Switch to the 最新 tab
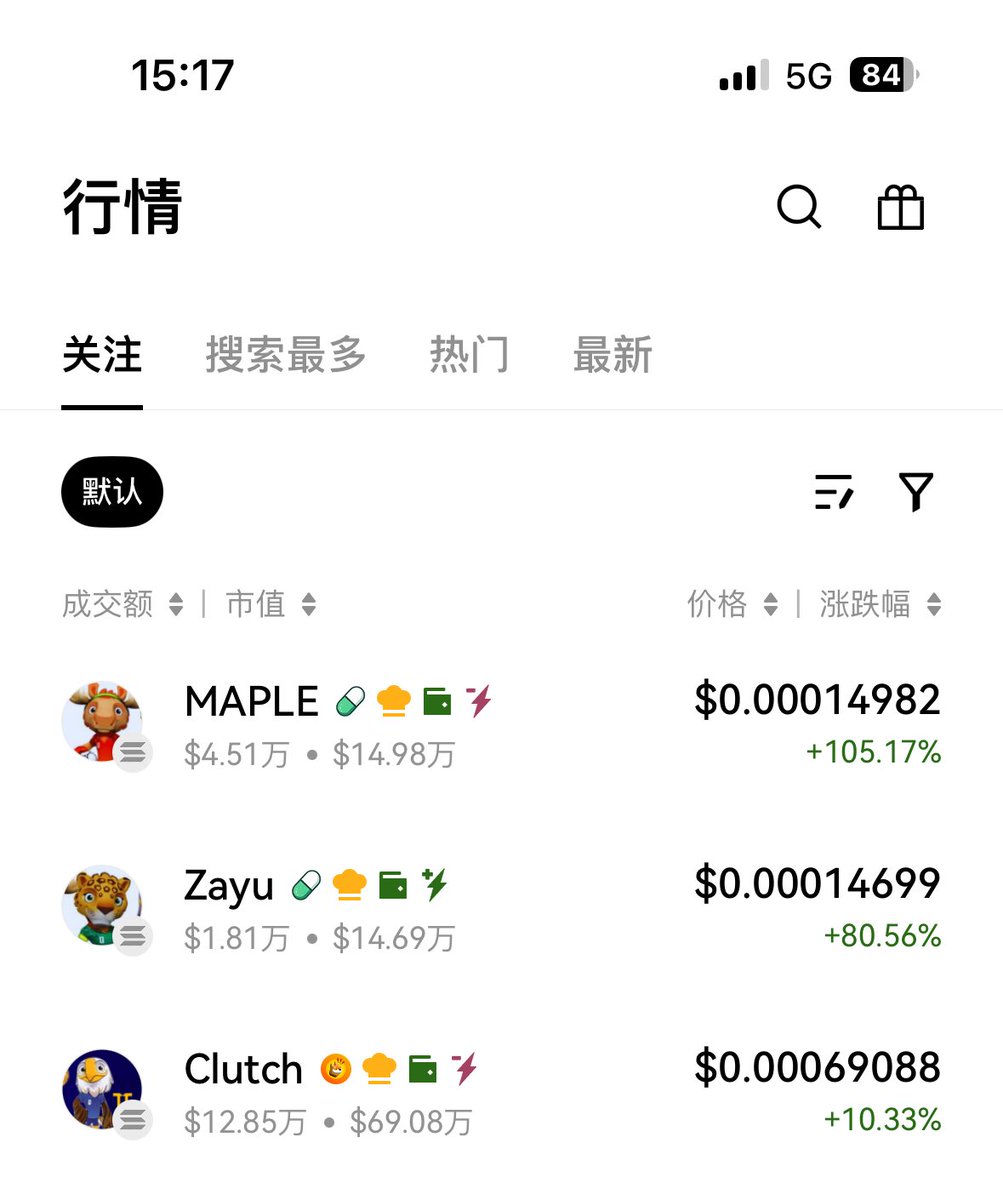This screenshot has height=1200, width=1003. (612, 355)
